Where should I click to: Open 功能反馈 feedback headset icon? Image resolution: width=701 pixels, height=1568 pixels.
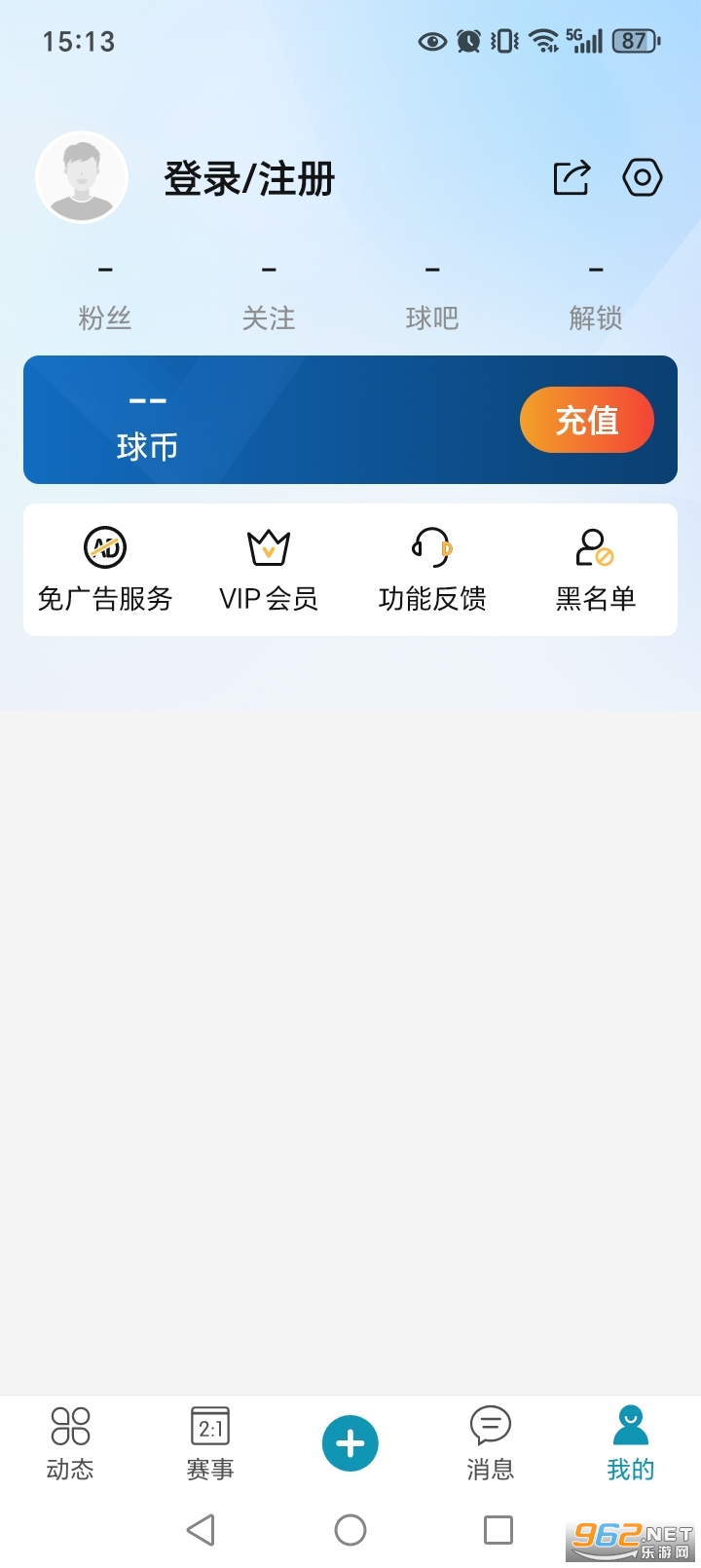click(431, 548)
